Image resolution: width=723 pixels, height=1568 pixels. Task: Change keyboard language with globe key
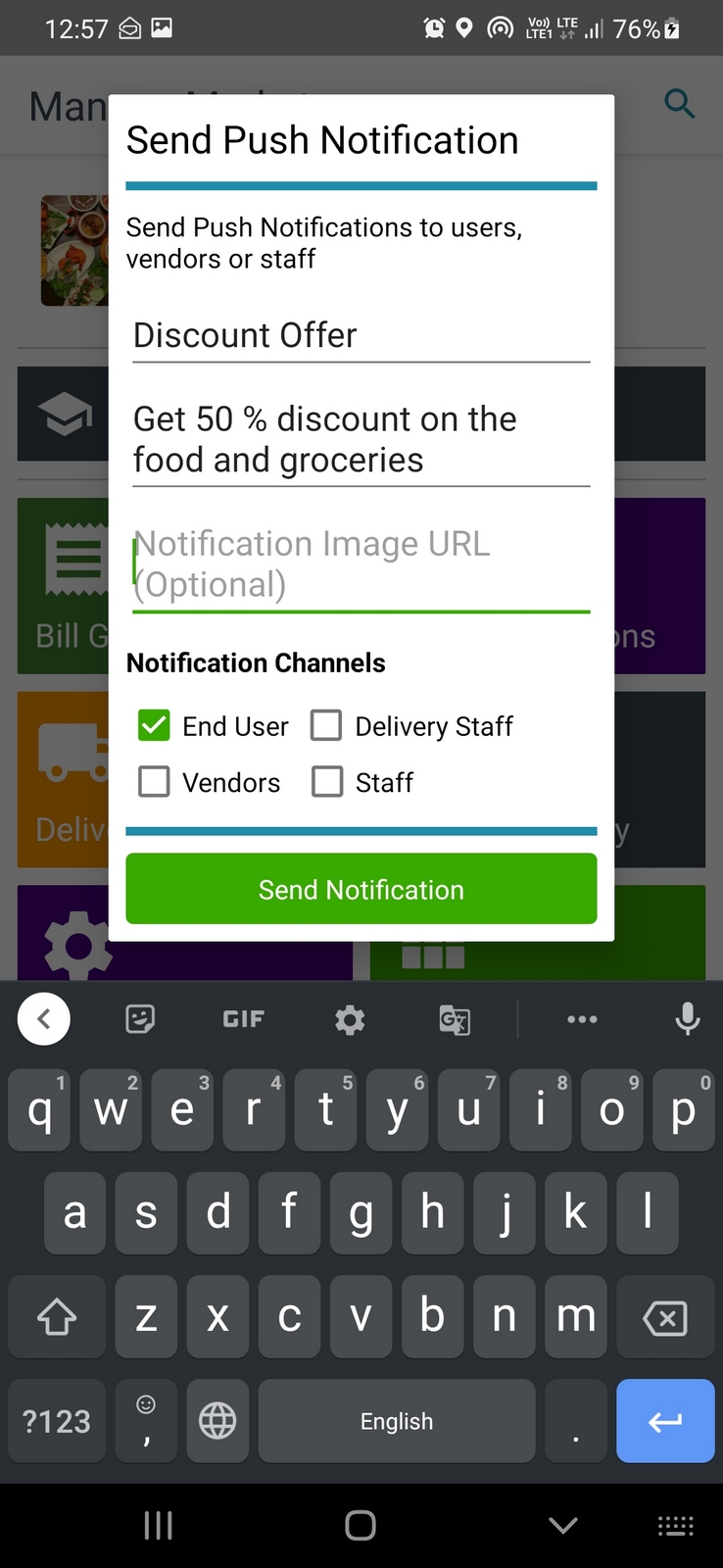coord(217,1421)
